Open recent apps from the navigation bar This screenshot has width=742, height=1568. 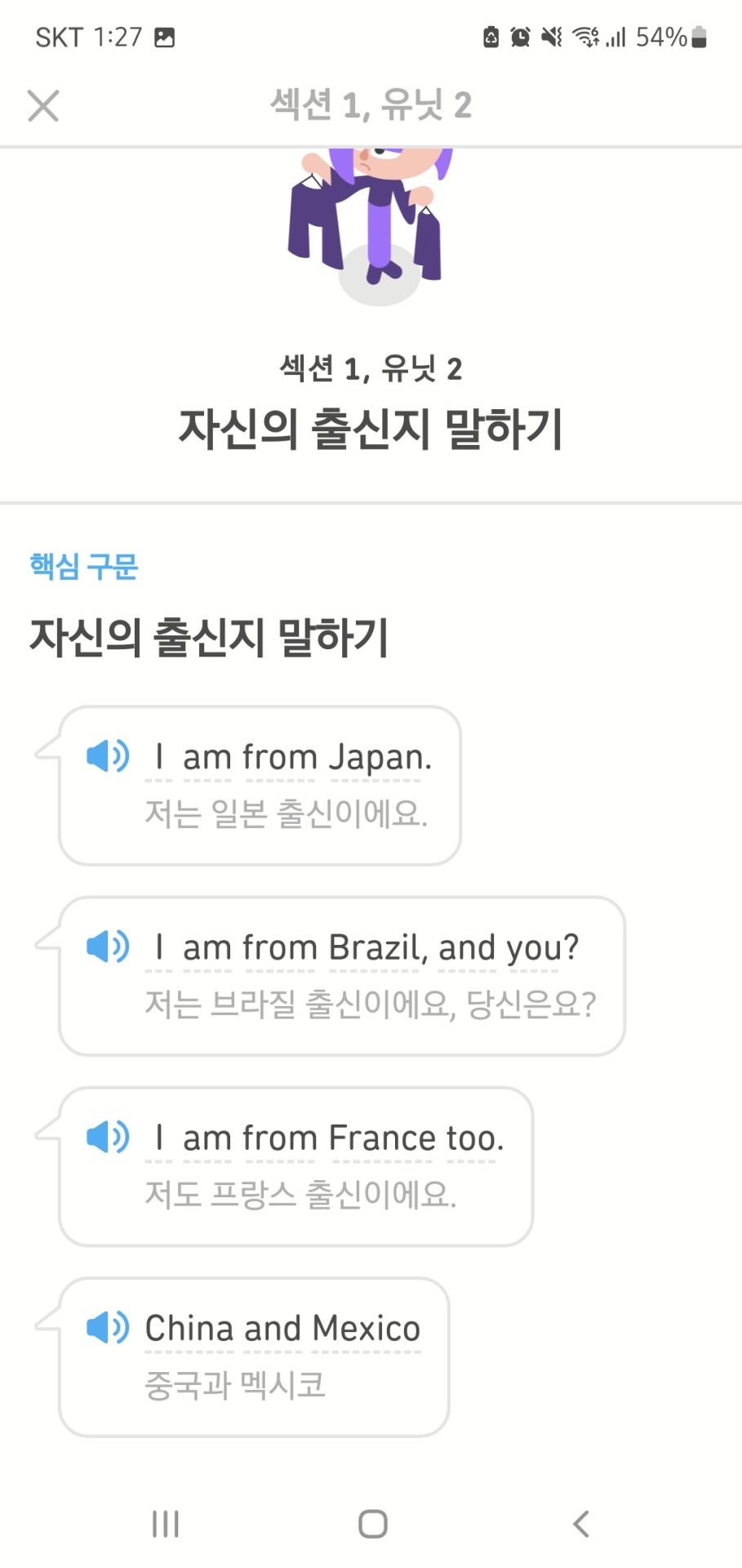pyautogui.click(x=166, y=1523)
